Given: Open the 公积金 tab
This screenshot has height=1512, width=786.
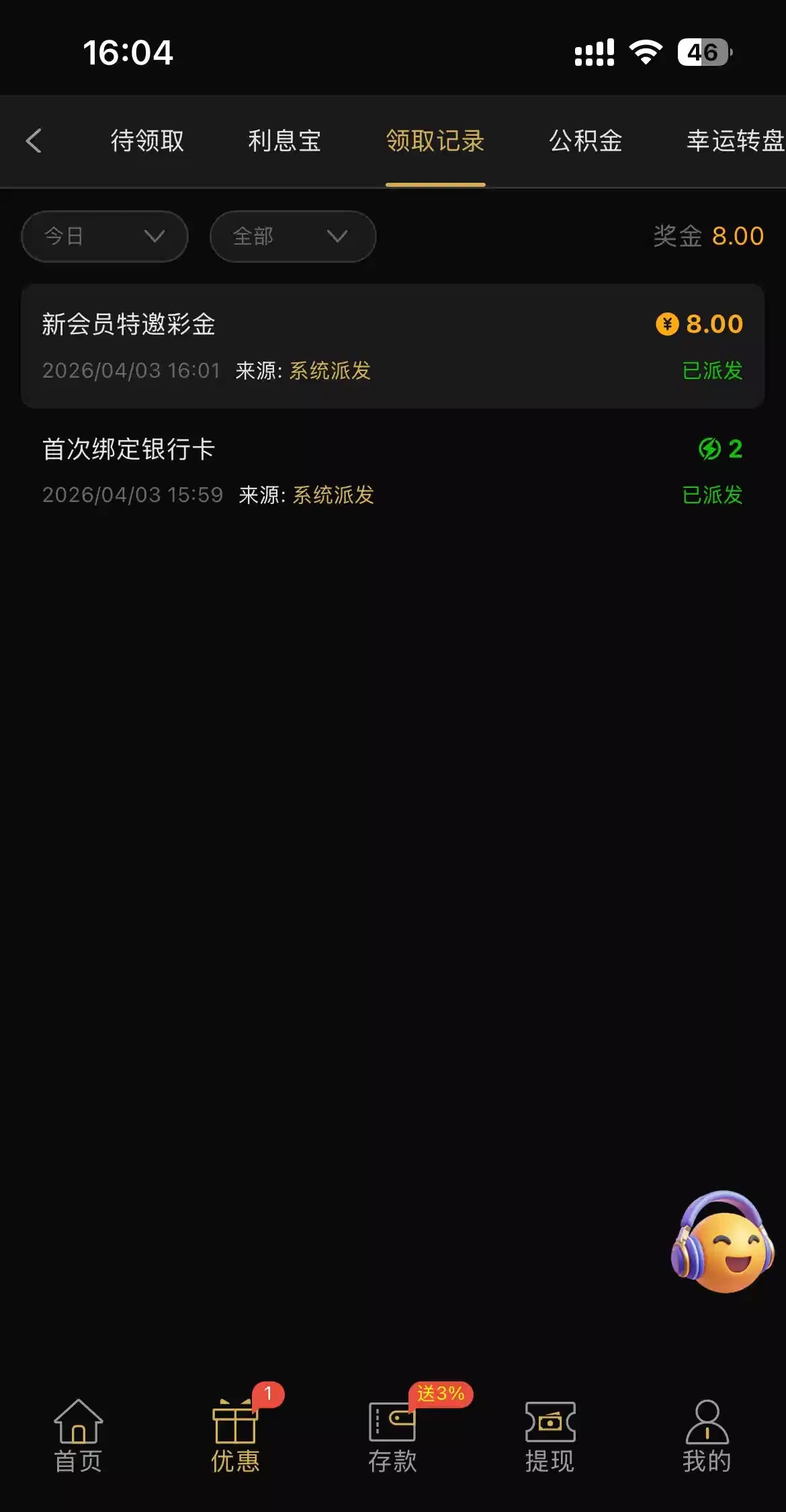Looking at the screenshot, I should pos(585,141).
